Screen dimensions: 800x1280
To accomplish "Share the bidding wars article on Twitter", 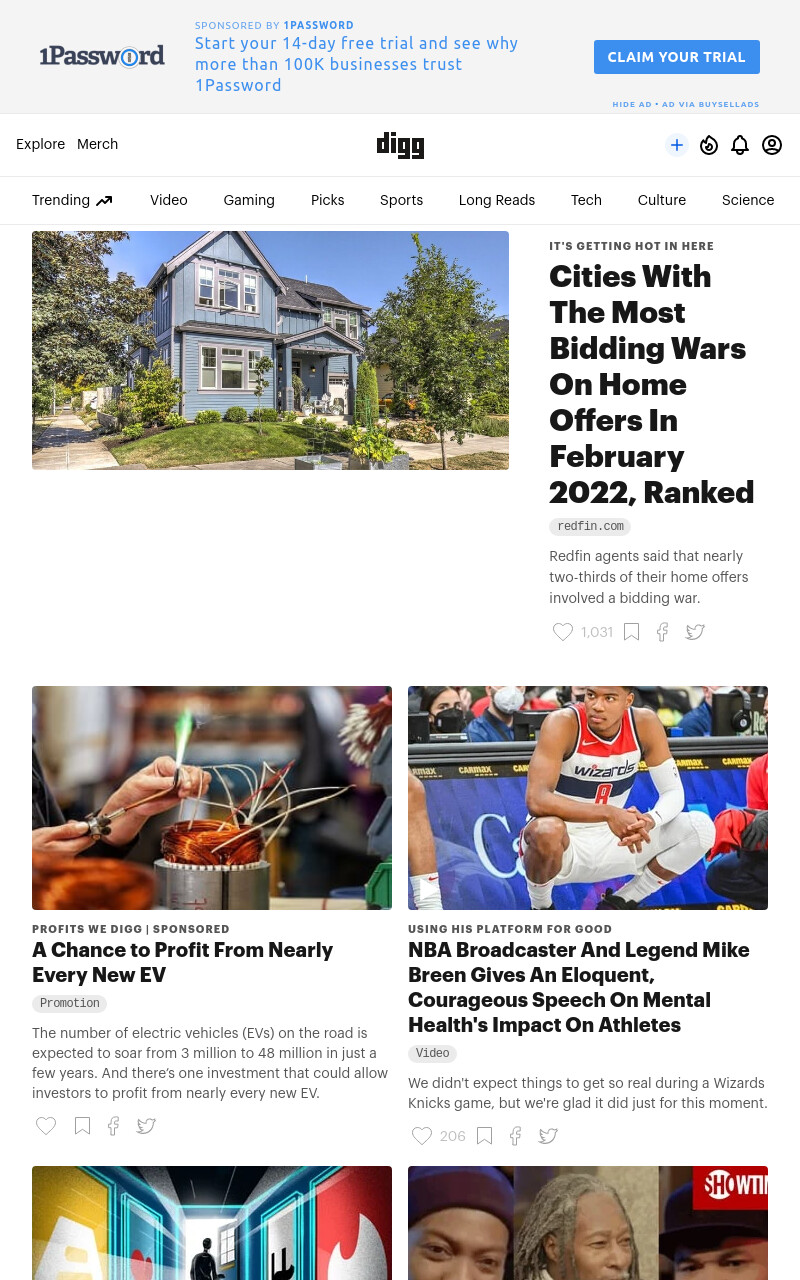I will [695, 632].
